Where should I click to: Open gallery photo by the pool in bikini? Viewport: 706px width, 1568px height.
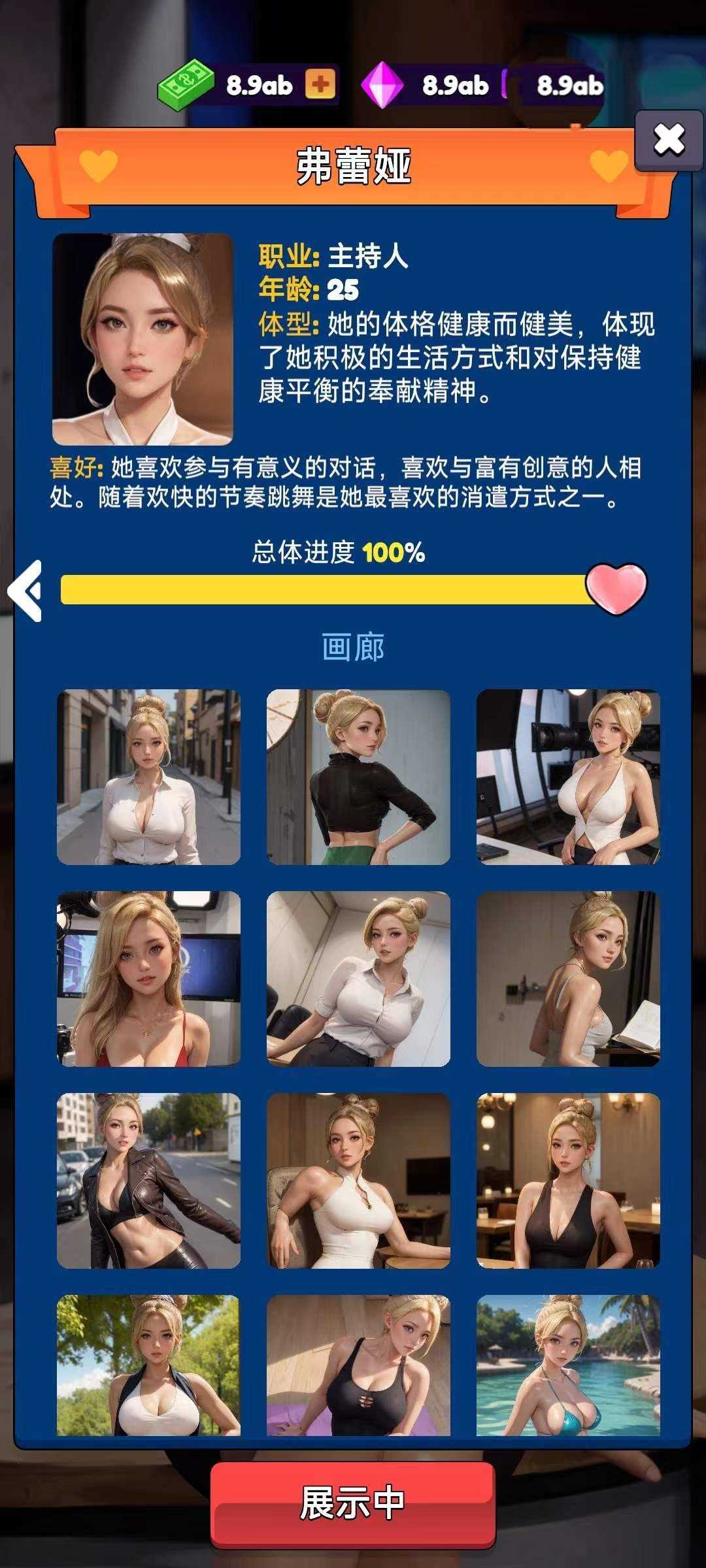tap(568, 1365)
